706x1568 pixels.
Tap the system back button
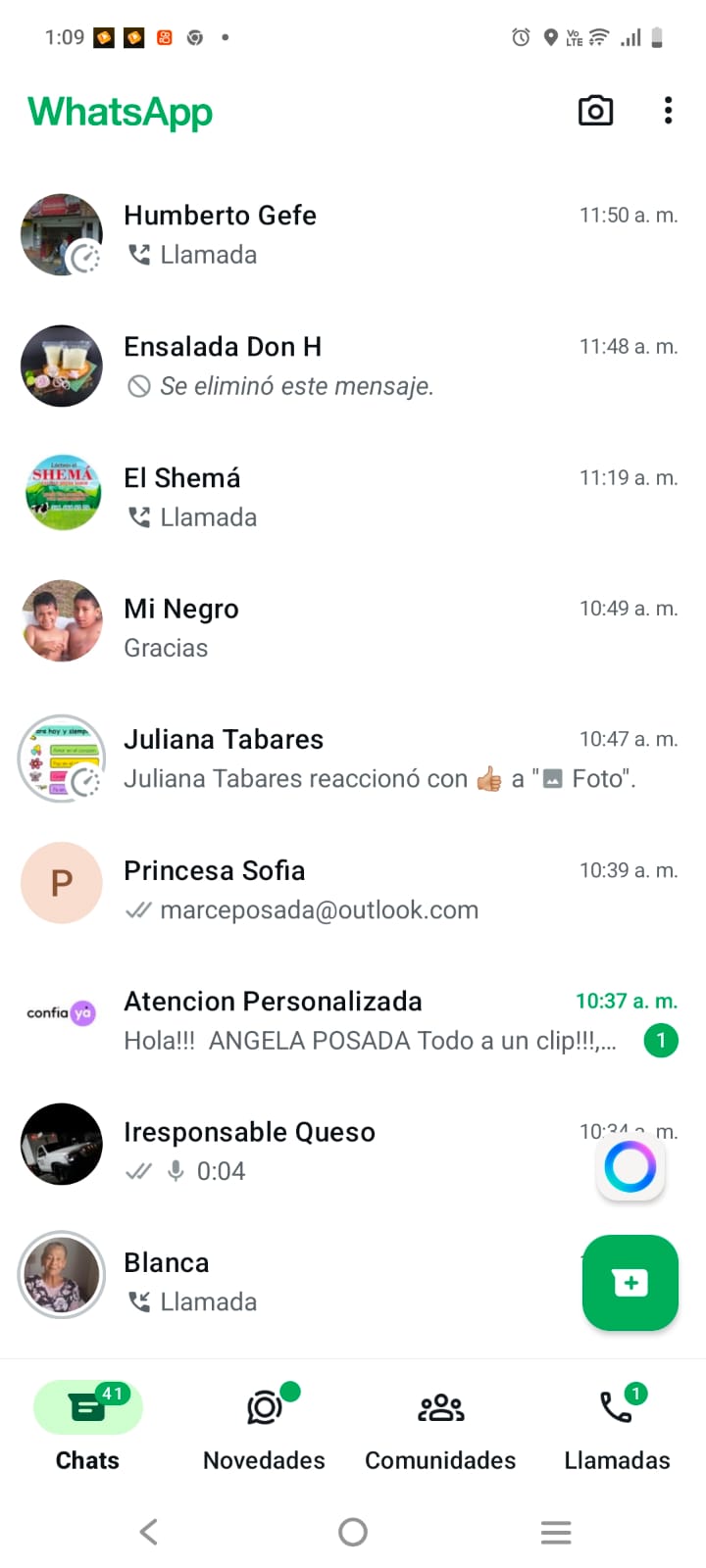pos(149,1532)
